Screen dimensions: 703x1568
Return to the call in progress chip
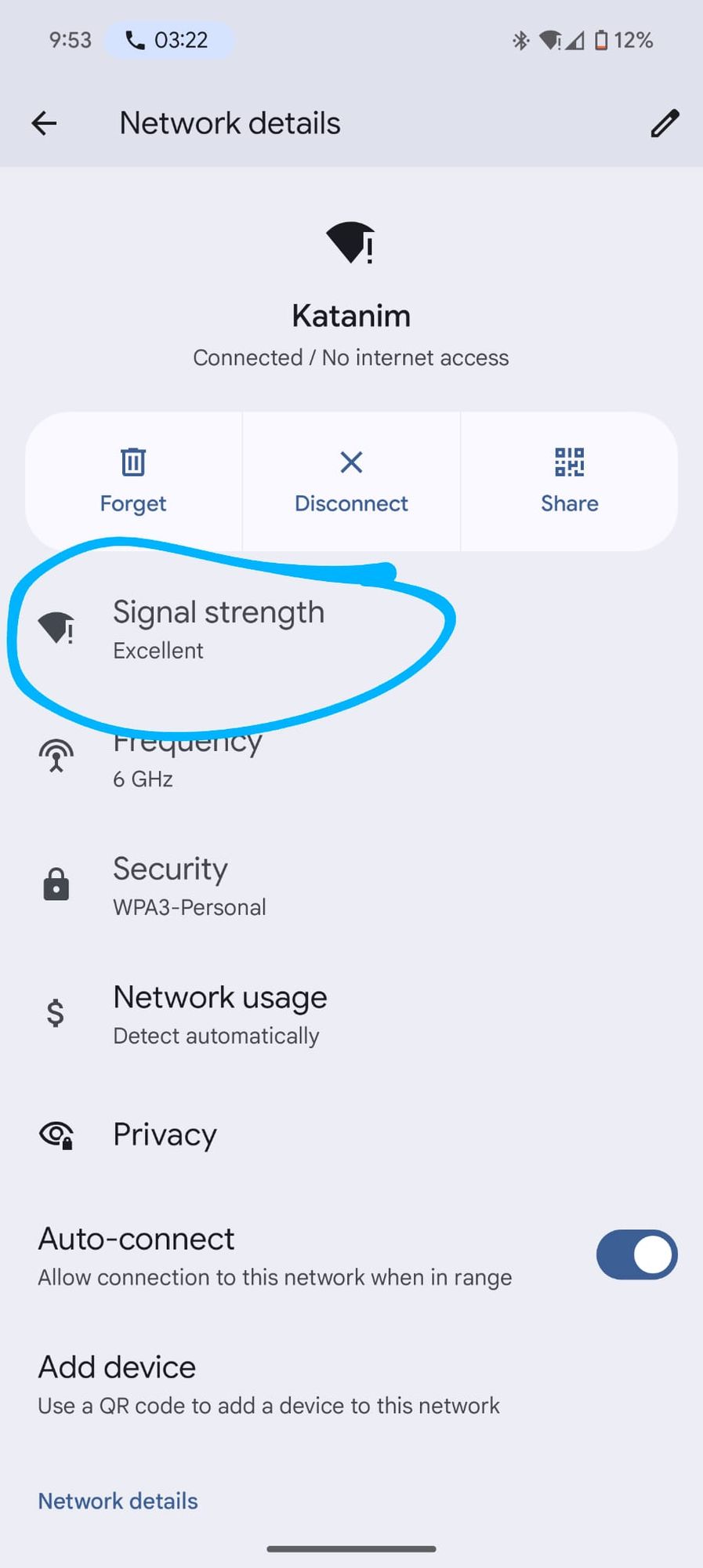click(x=169, y=40)
